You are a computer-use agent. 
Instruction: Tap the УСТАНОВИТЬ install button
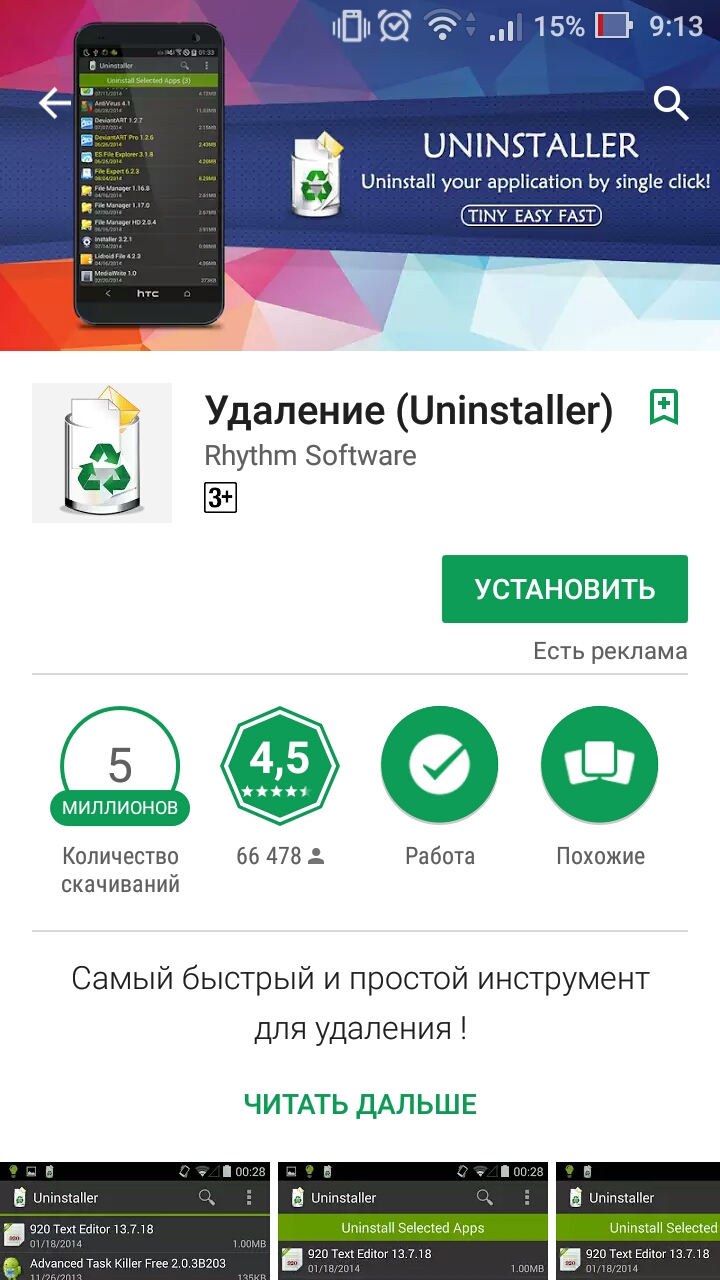pos(565,589)
